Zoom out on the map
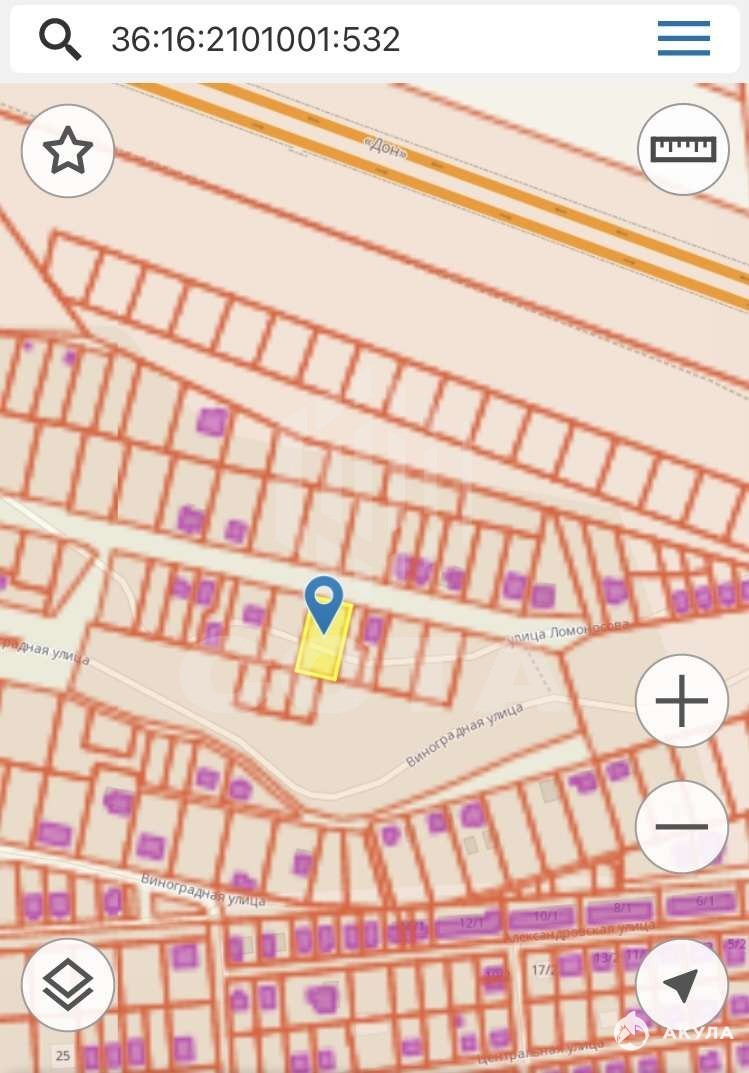Screen dimensions: 749x1073 pos(681,827)
